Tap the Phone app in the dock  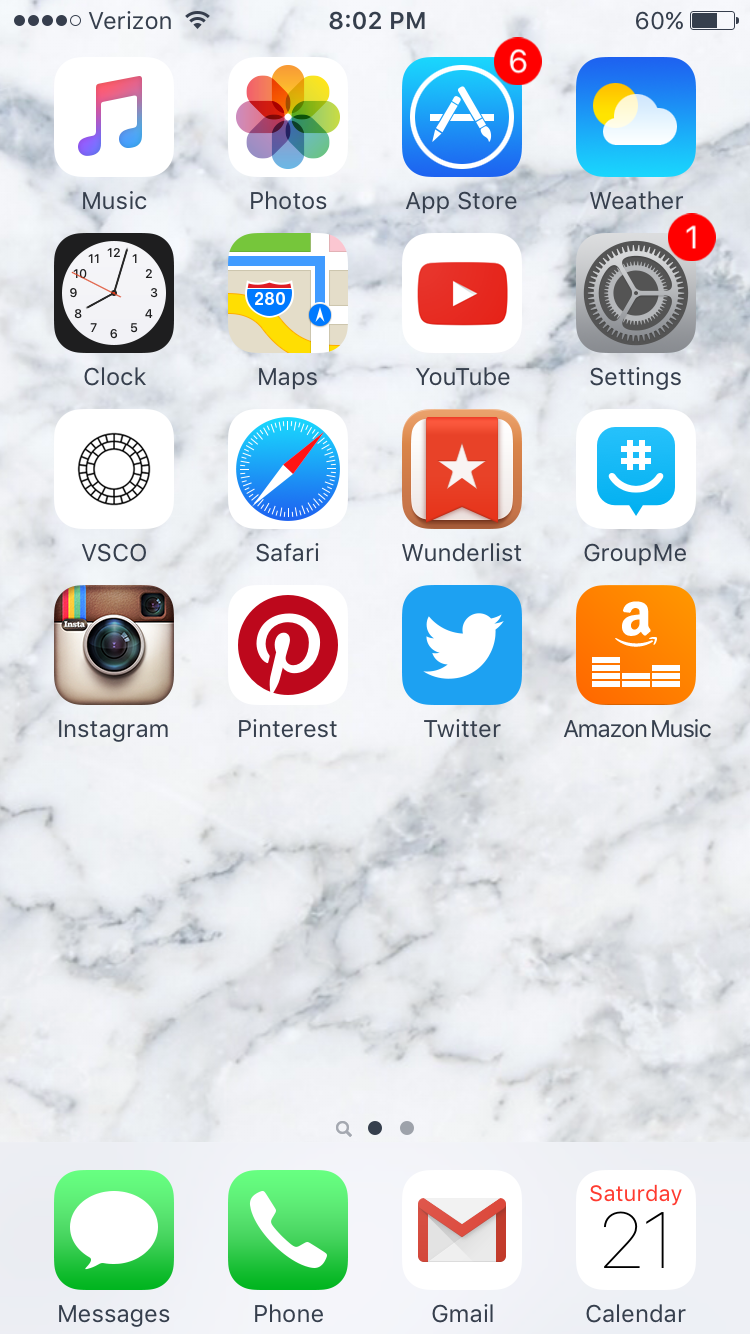click(x=288, y=1230)
